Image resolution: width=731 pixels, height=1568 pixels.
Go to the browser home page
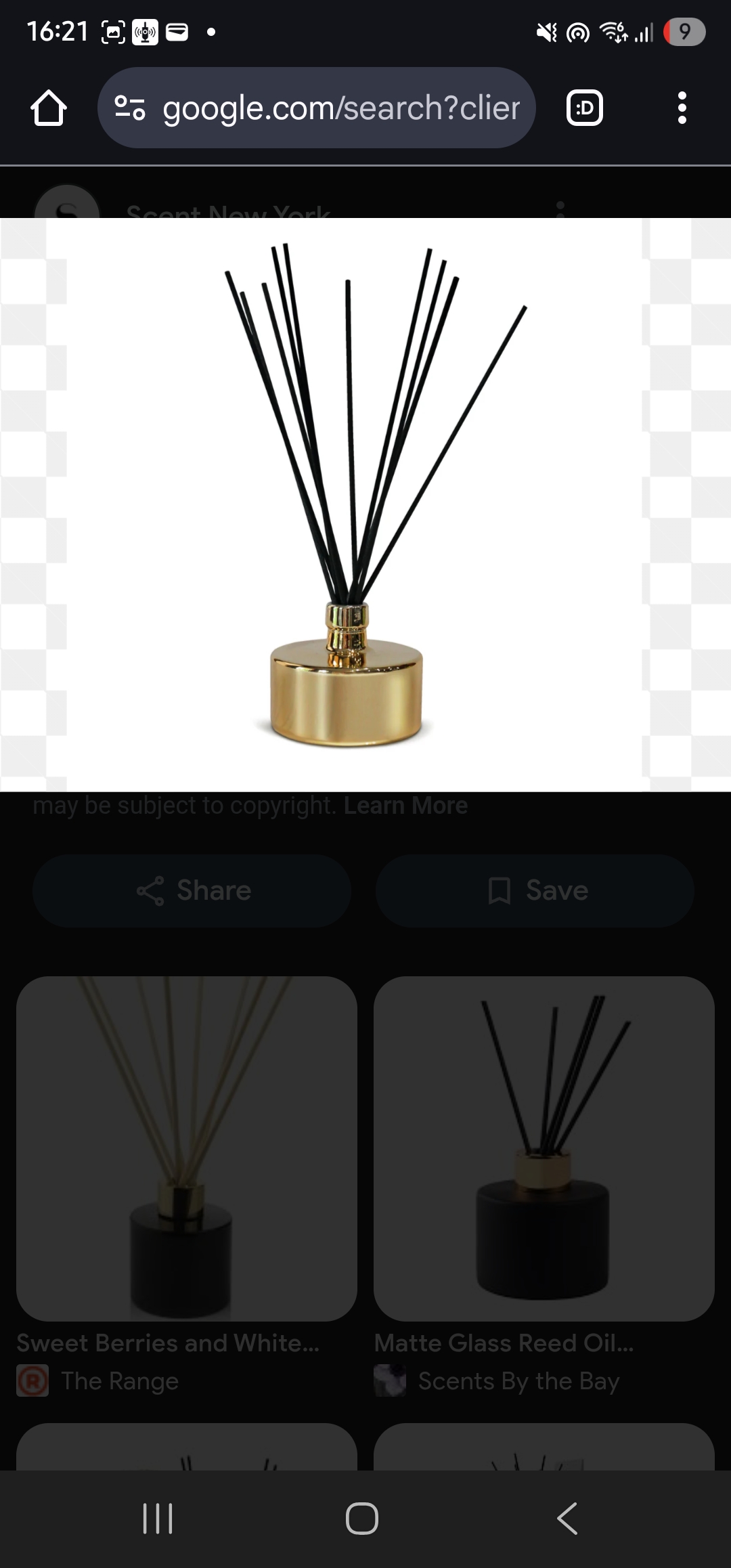click(x=49, y=108)
